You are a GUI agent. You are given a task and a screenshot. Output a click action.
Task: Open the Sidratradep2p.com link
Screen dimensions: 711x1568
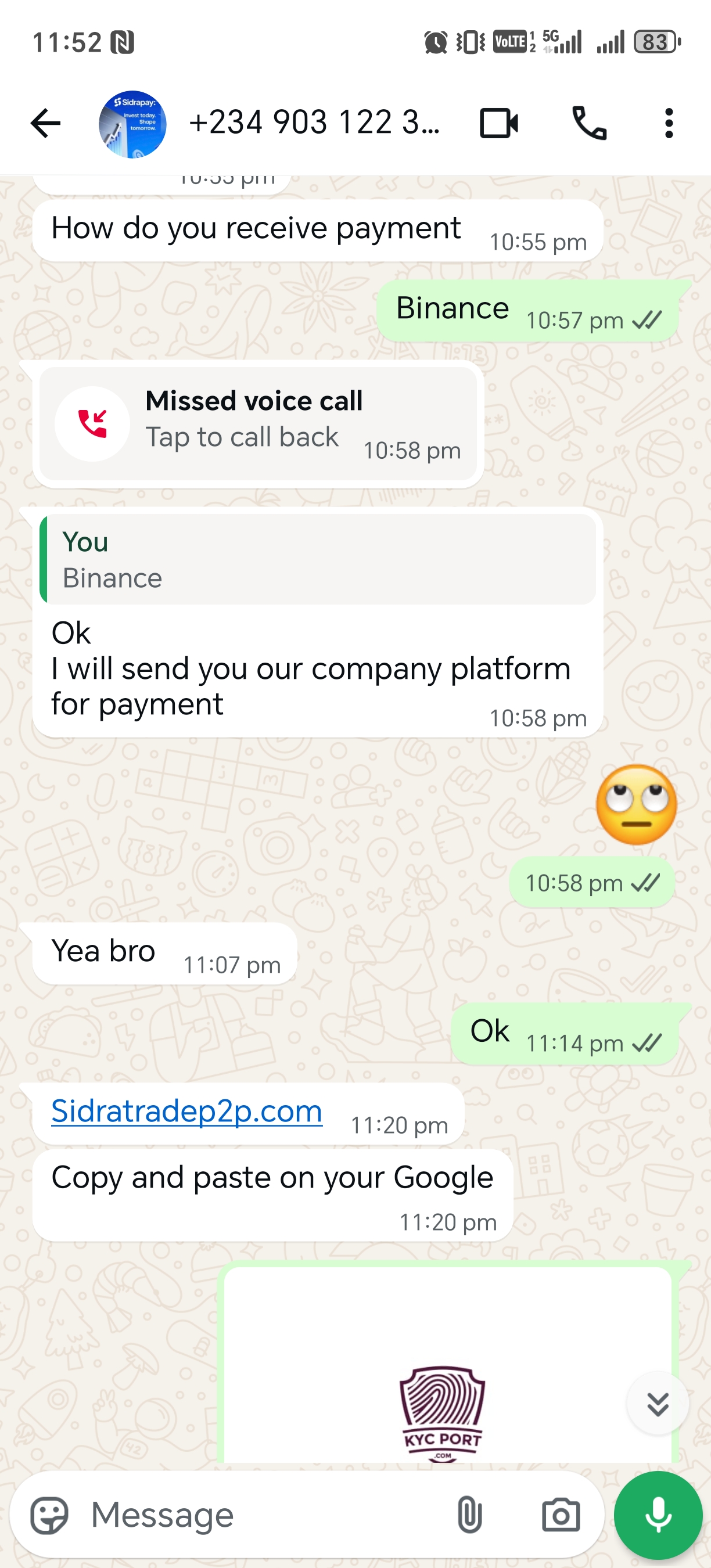tap(187, 1111)
